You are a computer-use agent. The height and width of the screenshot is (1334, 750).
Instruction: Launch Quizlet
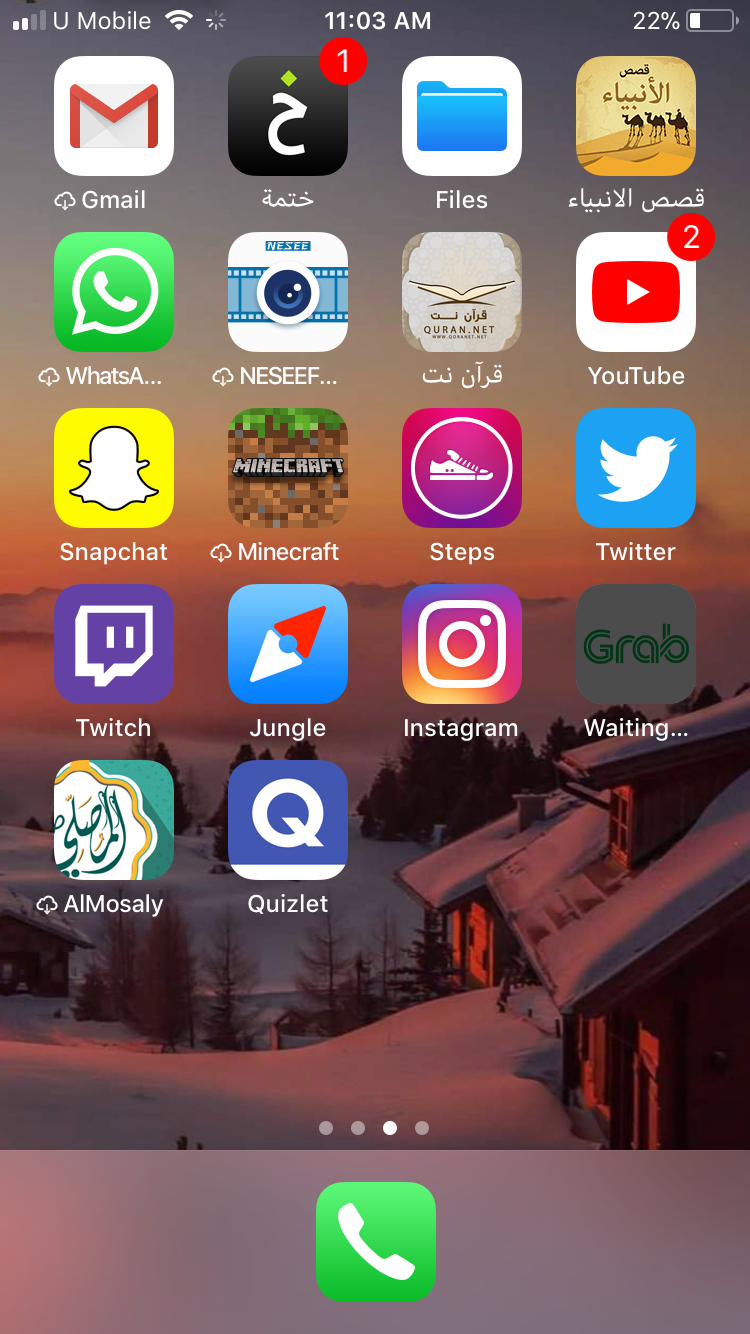(x=288, y=820)
